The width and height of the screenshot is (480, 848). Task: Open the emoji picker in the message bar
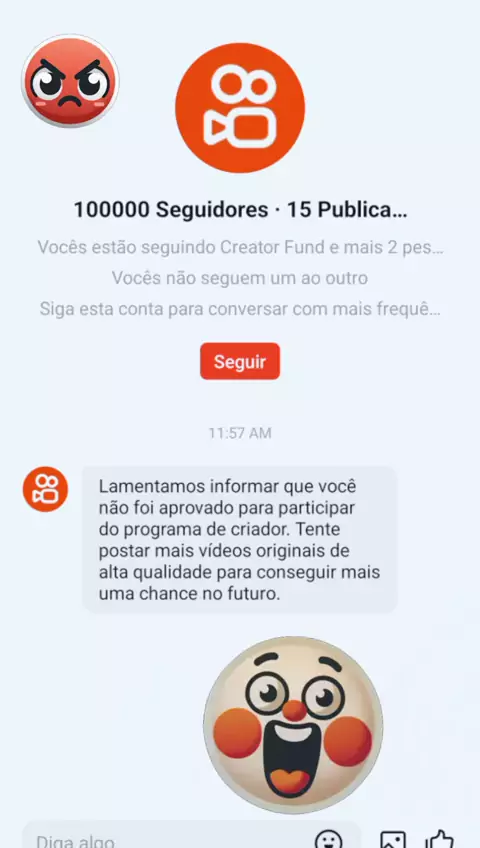coord(329,840)
